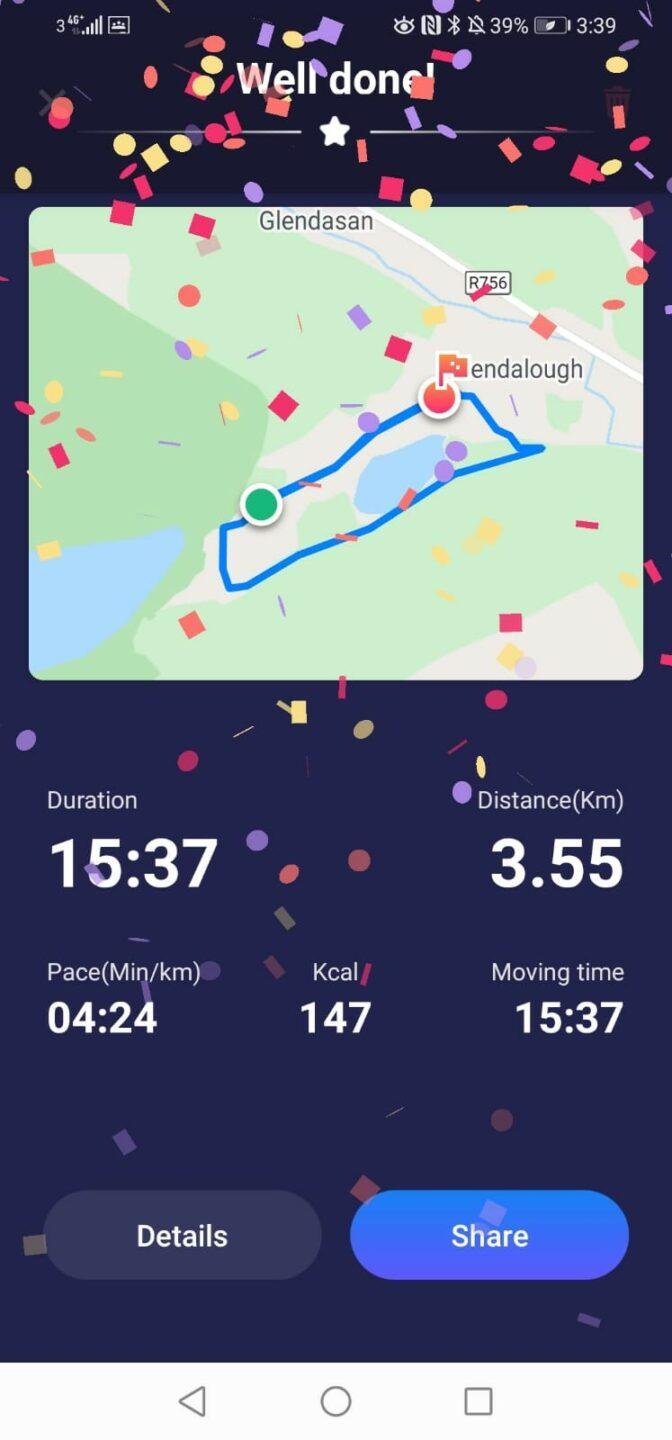View workout Details
This screenshot has height=1440, width=672.
pos(182,1235)
